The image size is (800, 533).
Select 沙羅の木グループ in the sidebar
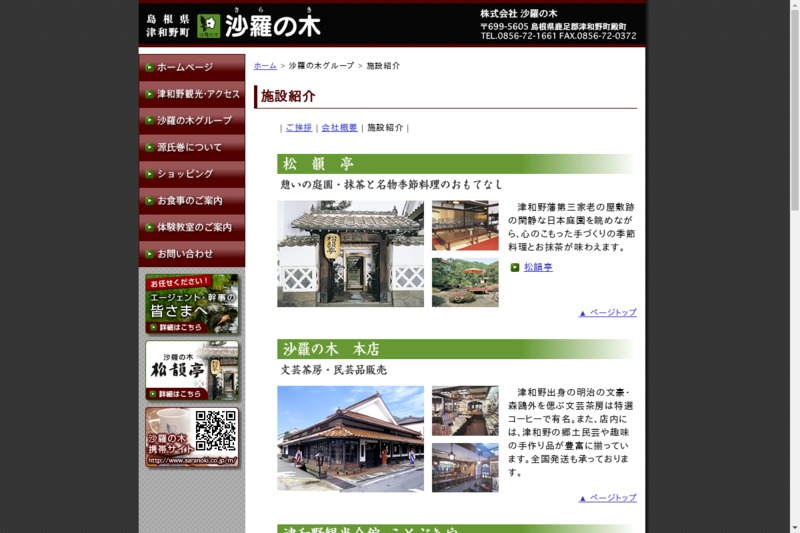pos(192,121)
